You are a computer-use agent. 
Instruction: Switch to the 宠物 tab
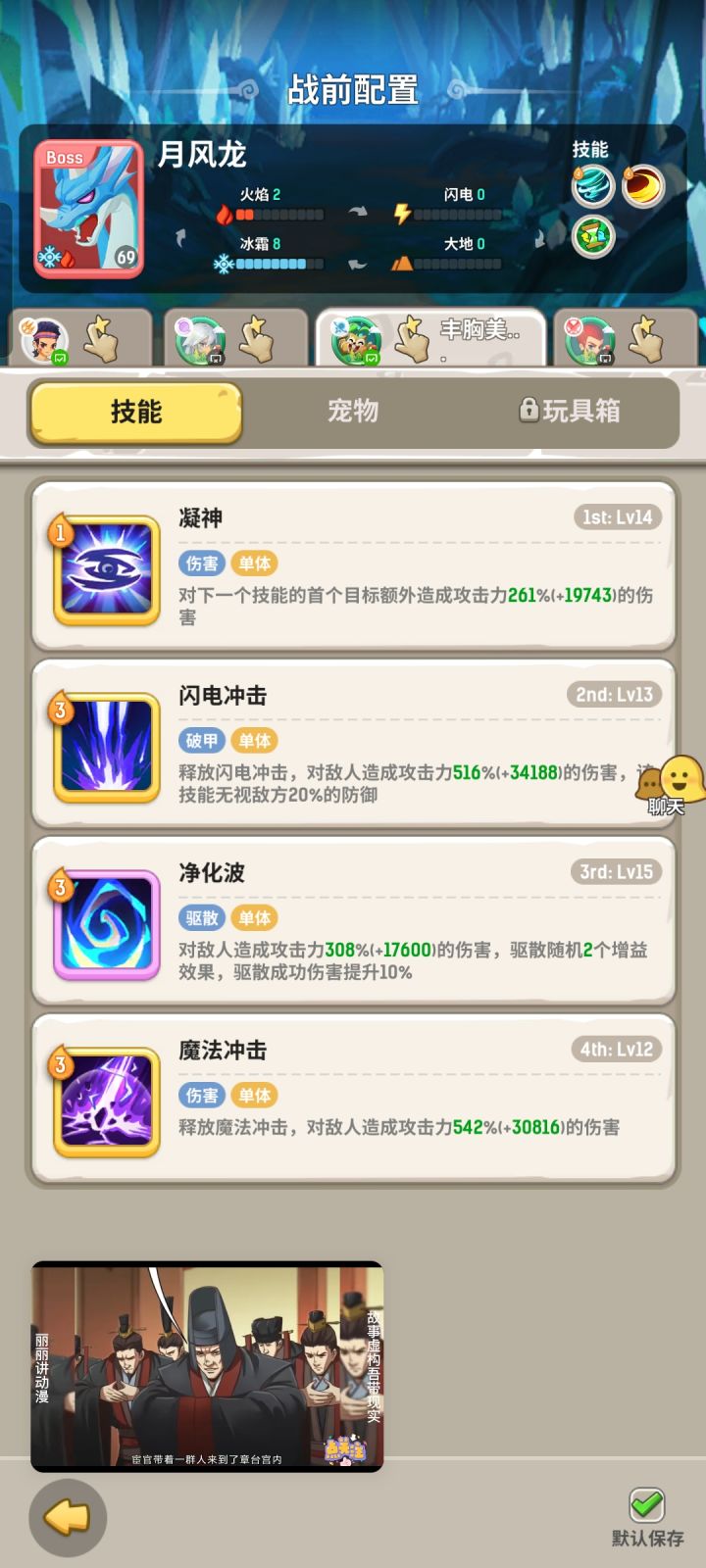point(353,412)
